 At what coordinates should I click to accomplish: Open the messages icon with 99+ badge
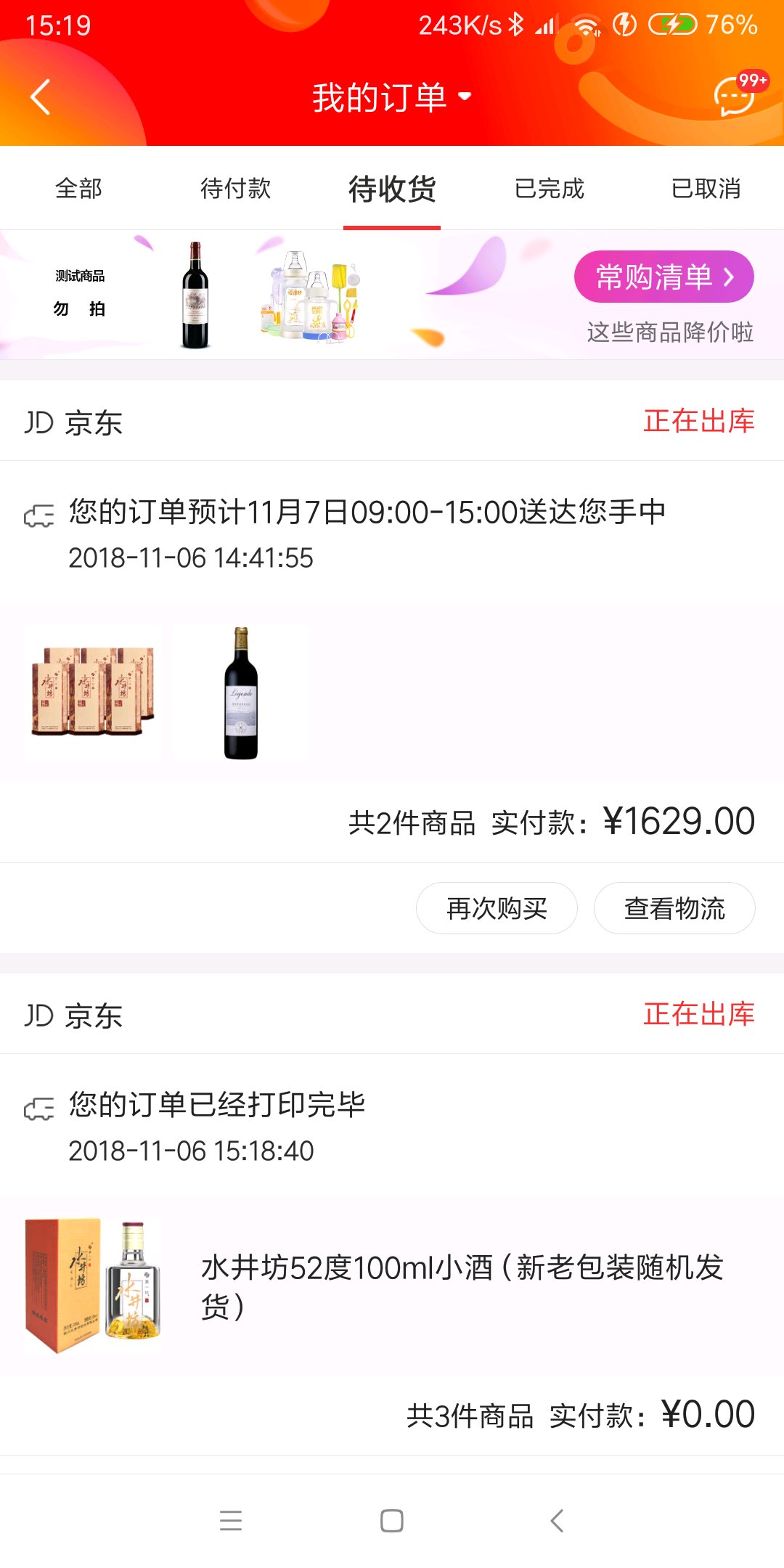[735, 95]
